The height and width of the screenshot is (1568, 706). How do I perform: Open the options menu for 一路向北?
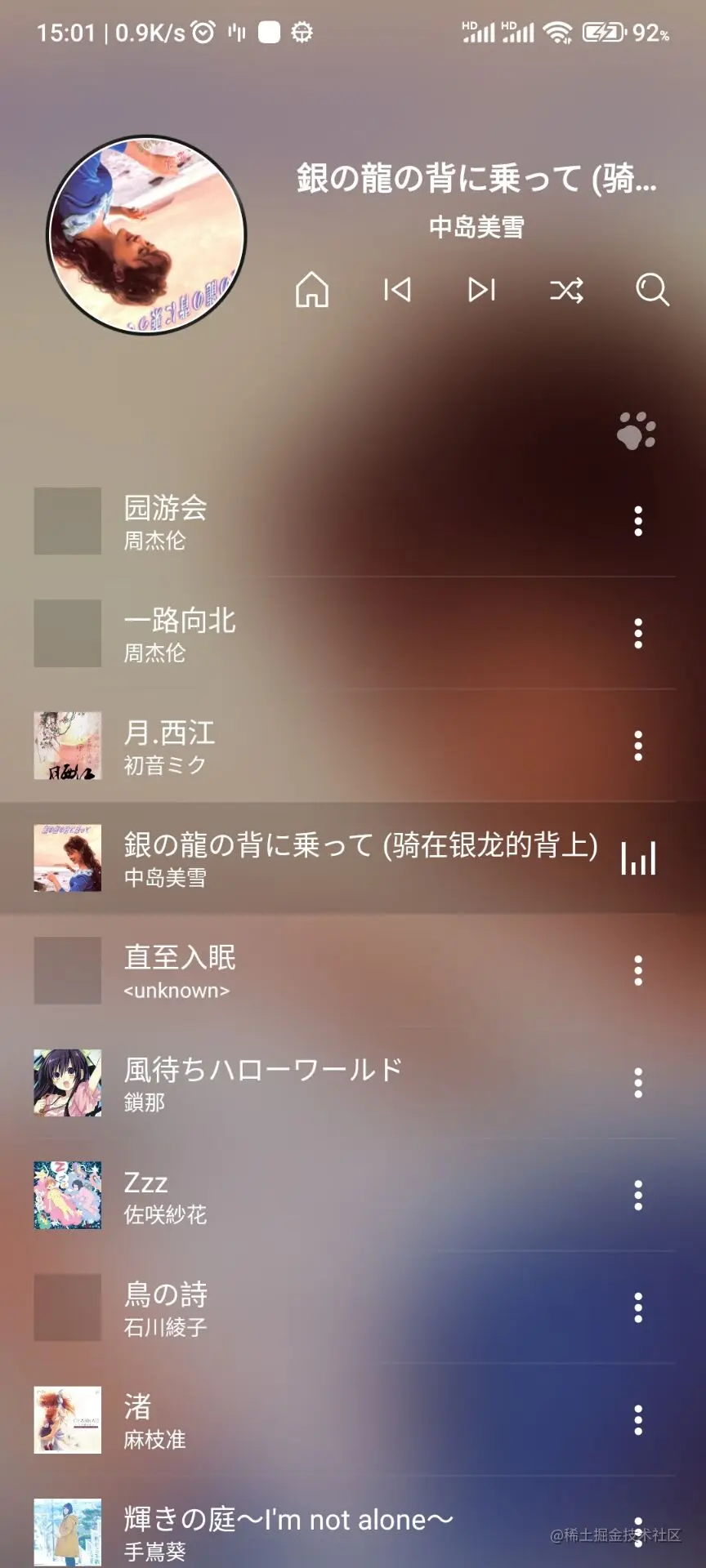click(x=638, y=635)
